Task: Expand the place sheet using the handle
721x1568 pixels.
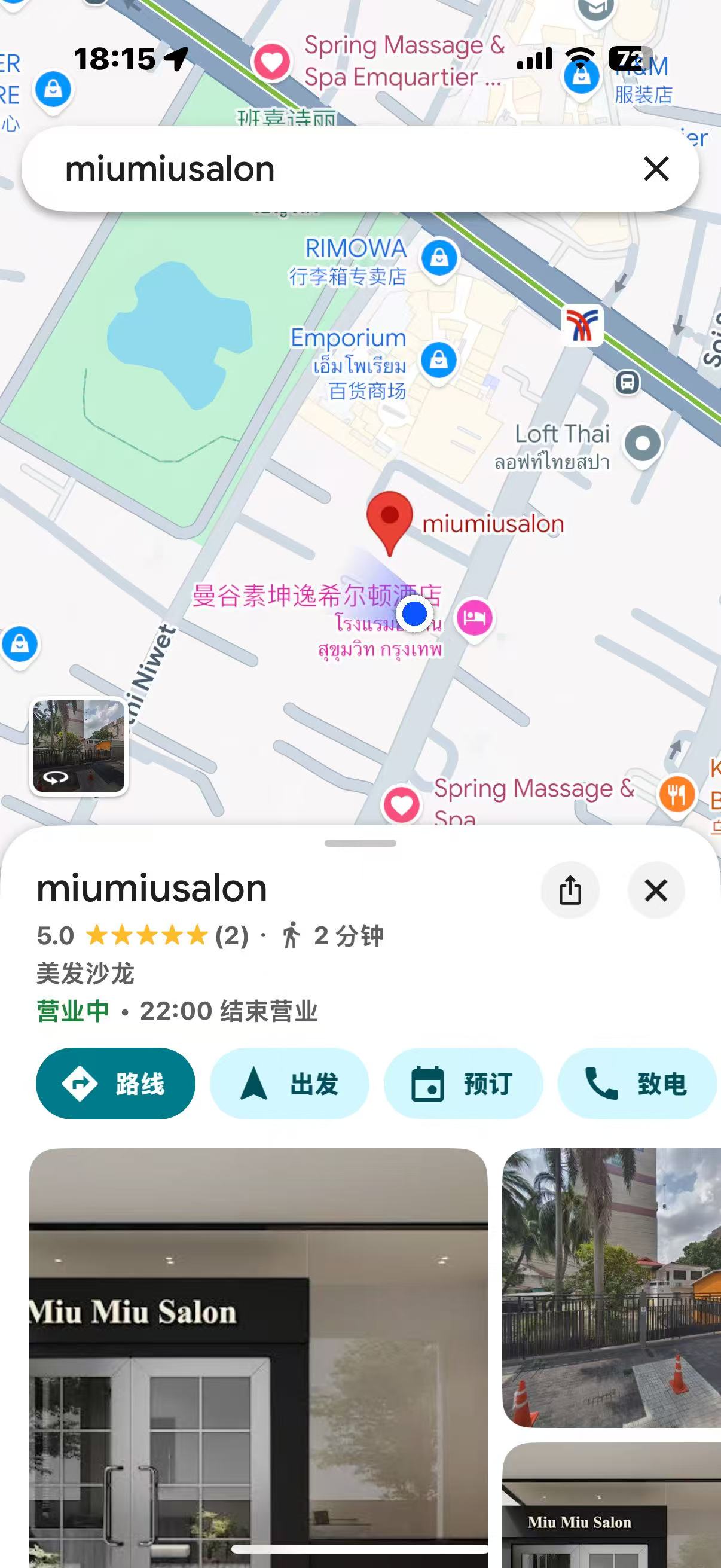Action: (360, 843)
